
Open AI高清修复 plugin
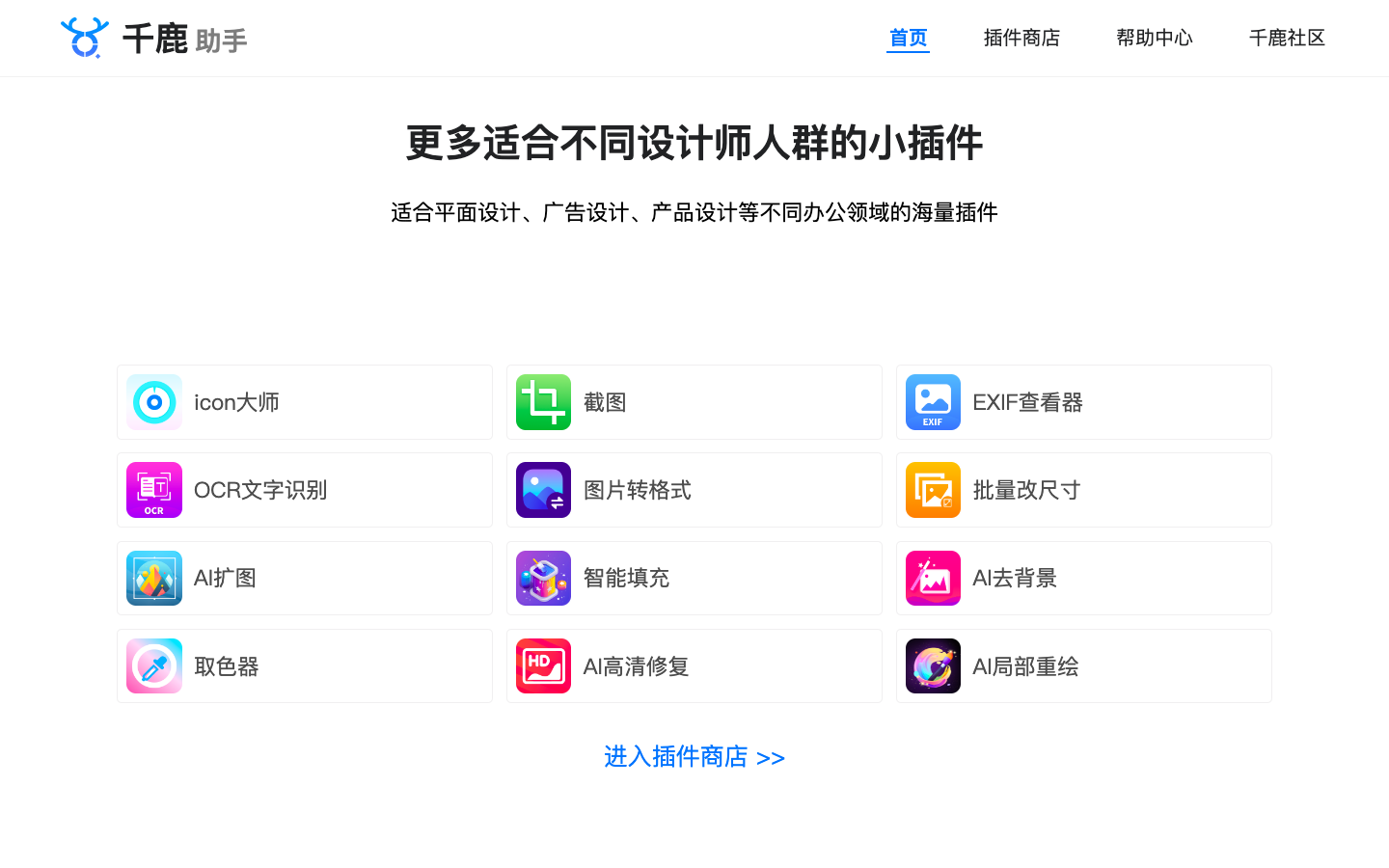(x=694, y=666)
